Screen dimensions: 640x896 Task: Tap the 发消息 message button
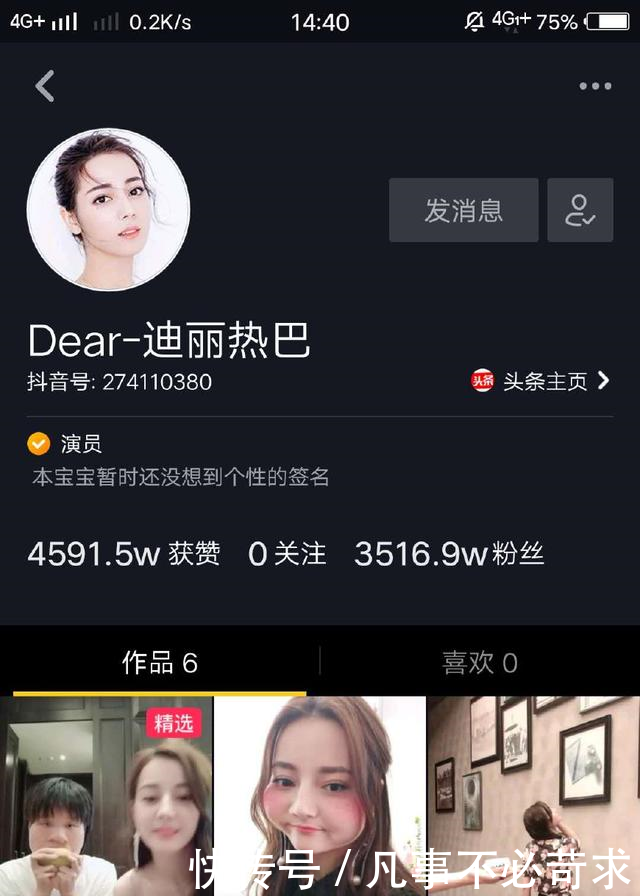click(463, 210)
